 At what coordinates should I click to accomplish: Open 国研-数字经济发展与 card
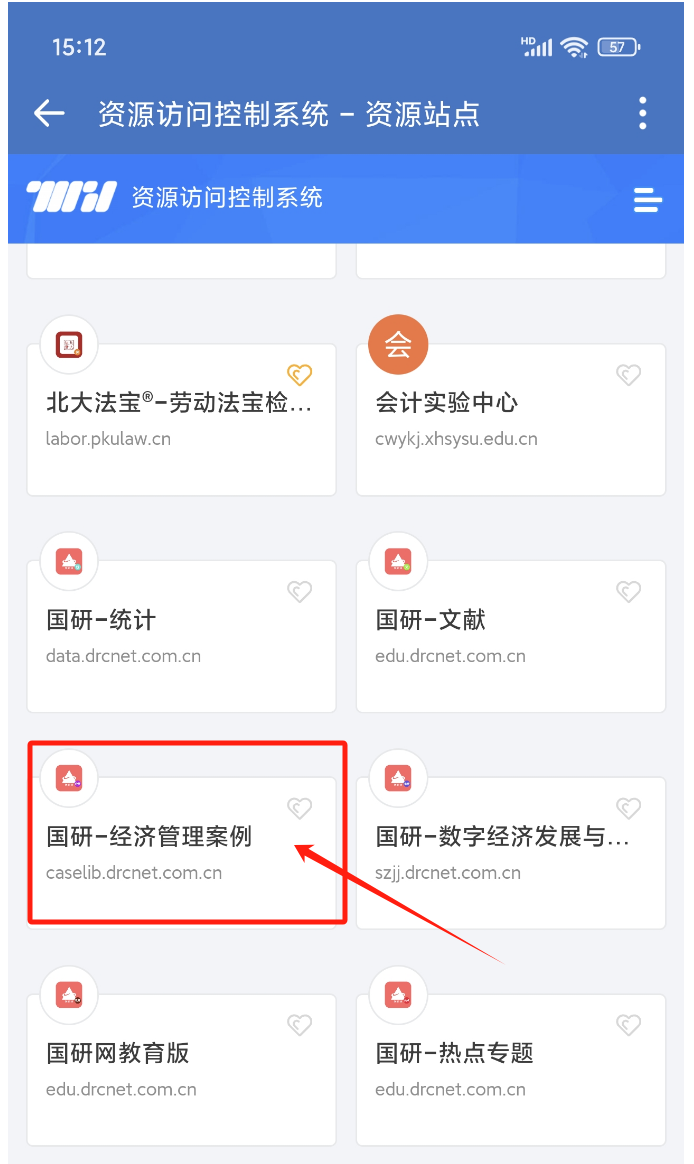point(511,853)
